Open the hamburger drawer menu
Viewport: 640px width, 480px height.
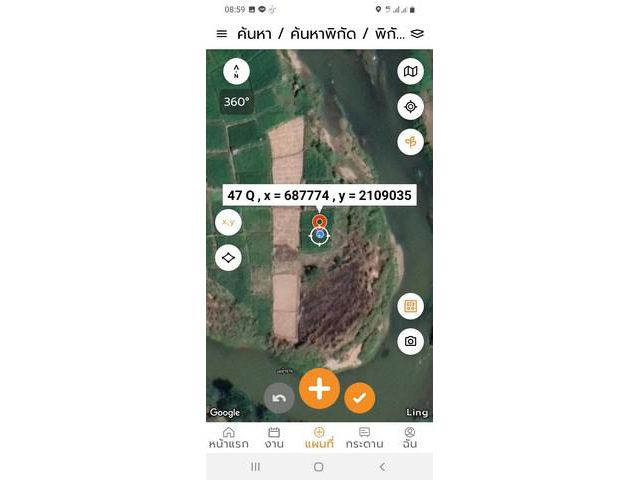[222, 33]
